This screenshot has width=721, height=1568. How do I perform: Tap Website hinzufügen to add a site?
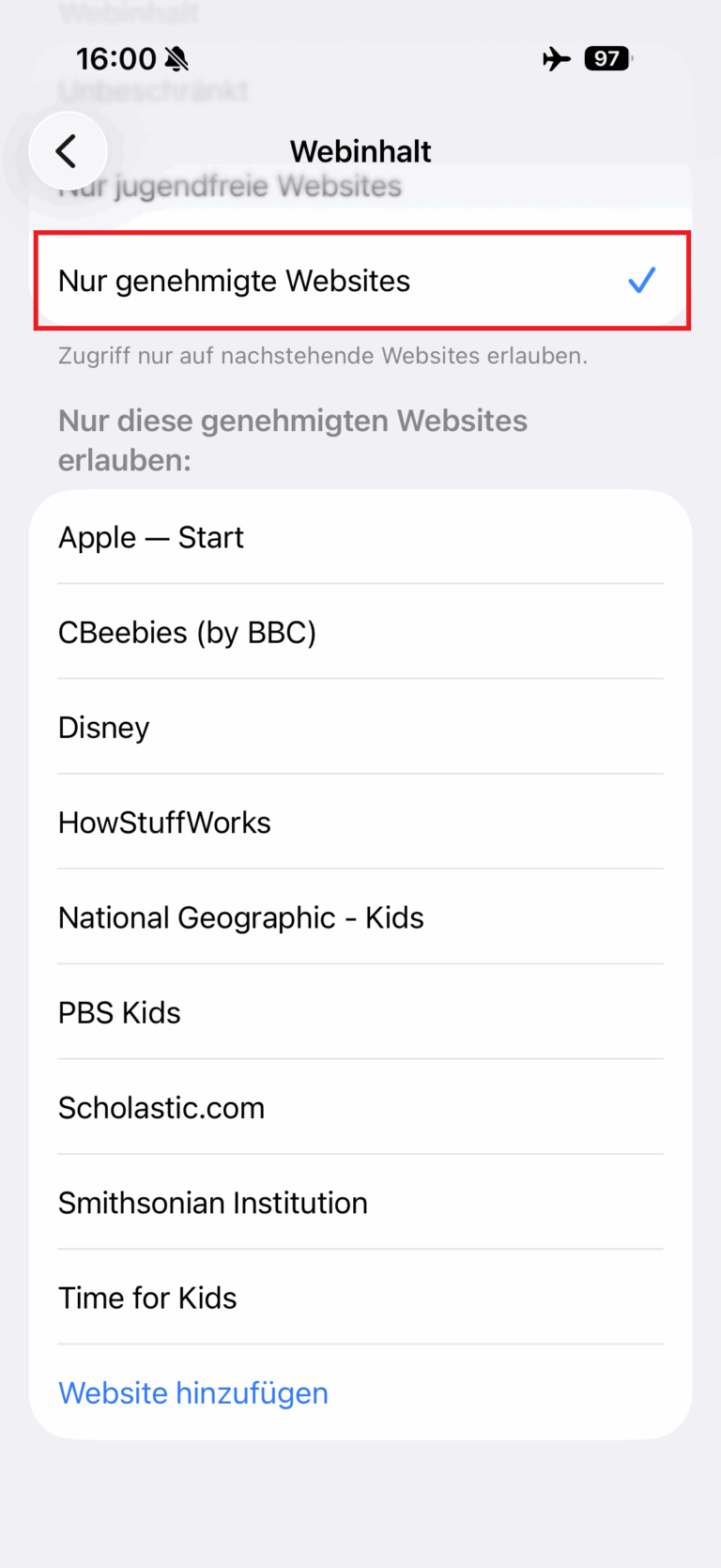193,1392
